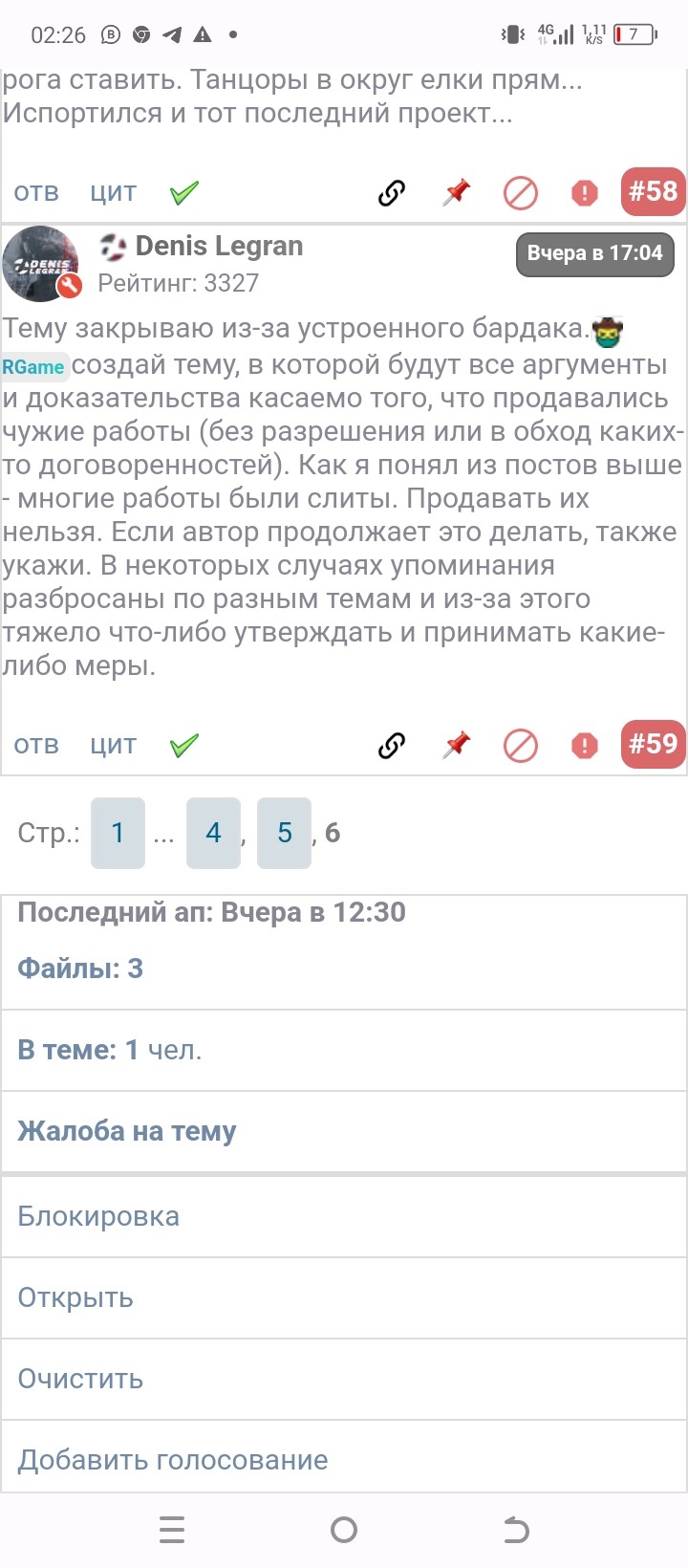The width and height of the screenshot is (688, 1568).
Task: Tap 'цит' quote link on post #59
Action: (x=113, y=745)
